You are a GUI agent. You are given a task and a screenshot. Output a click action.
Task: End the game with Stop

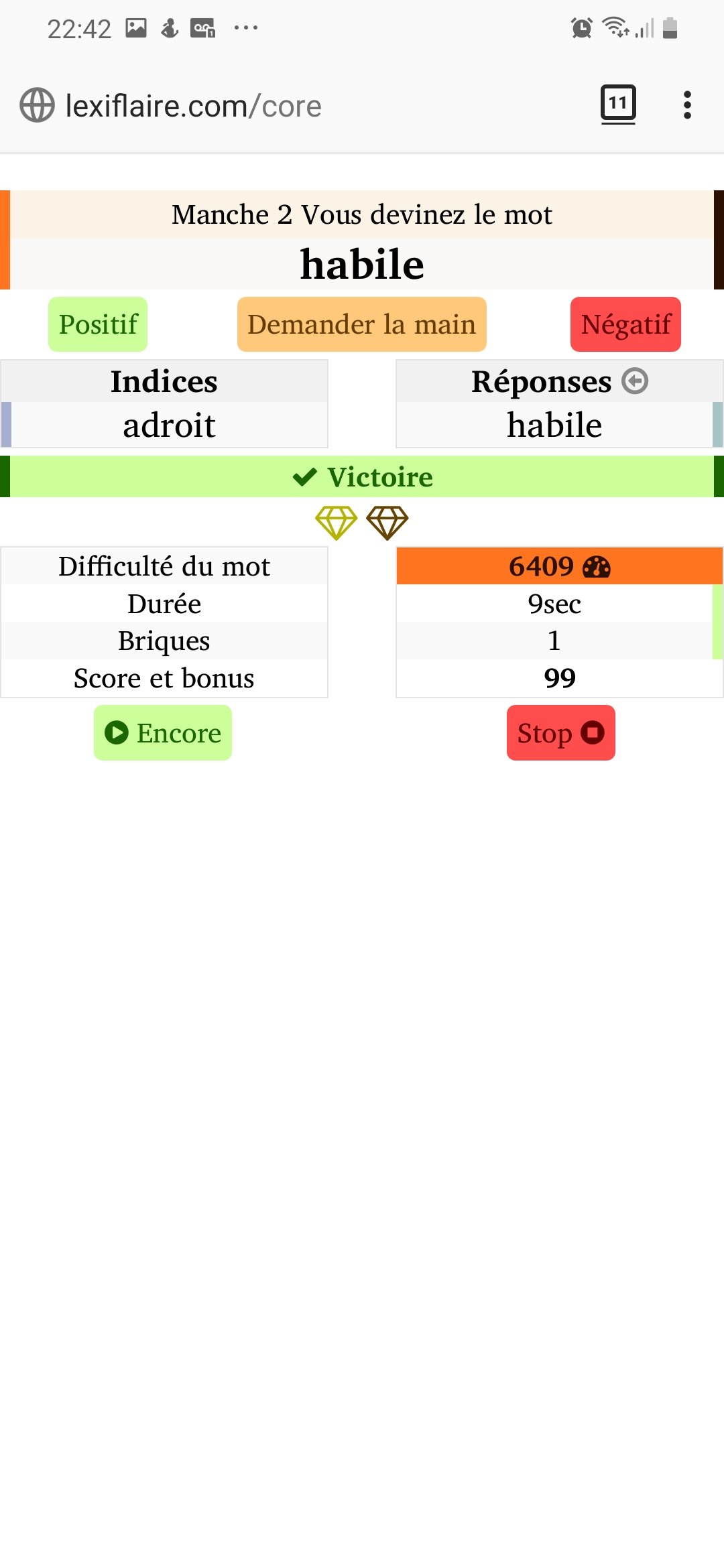560,732
